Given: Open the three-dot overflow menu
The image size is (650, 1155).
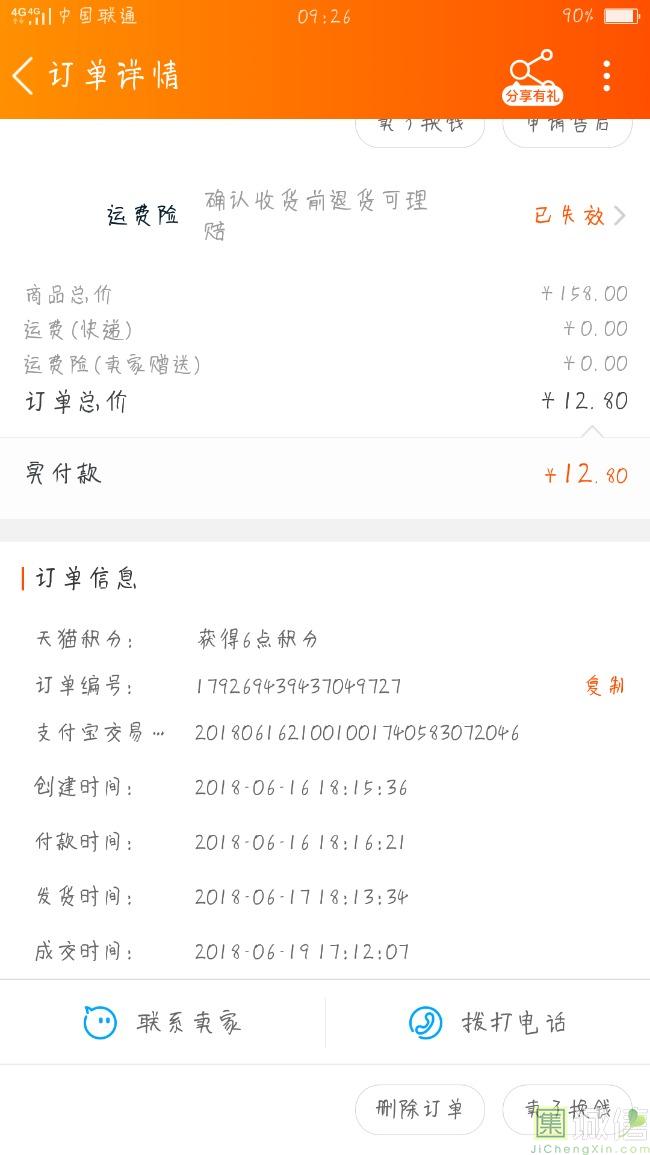Looking at the screenshot, I should [606, 76].
